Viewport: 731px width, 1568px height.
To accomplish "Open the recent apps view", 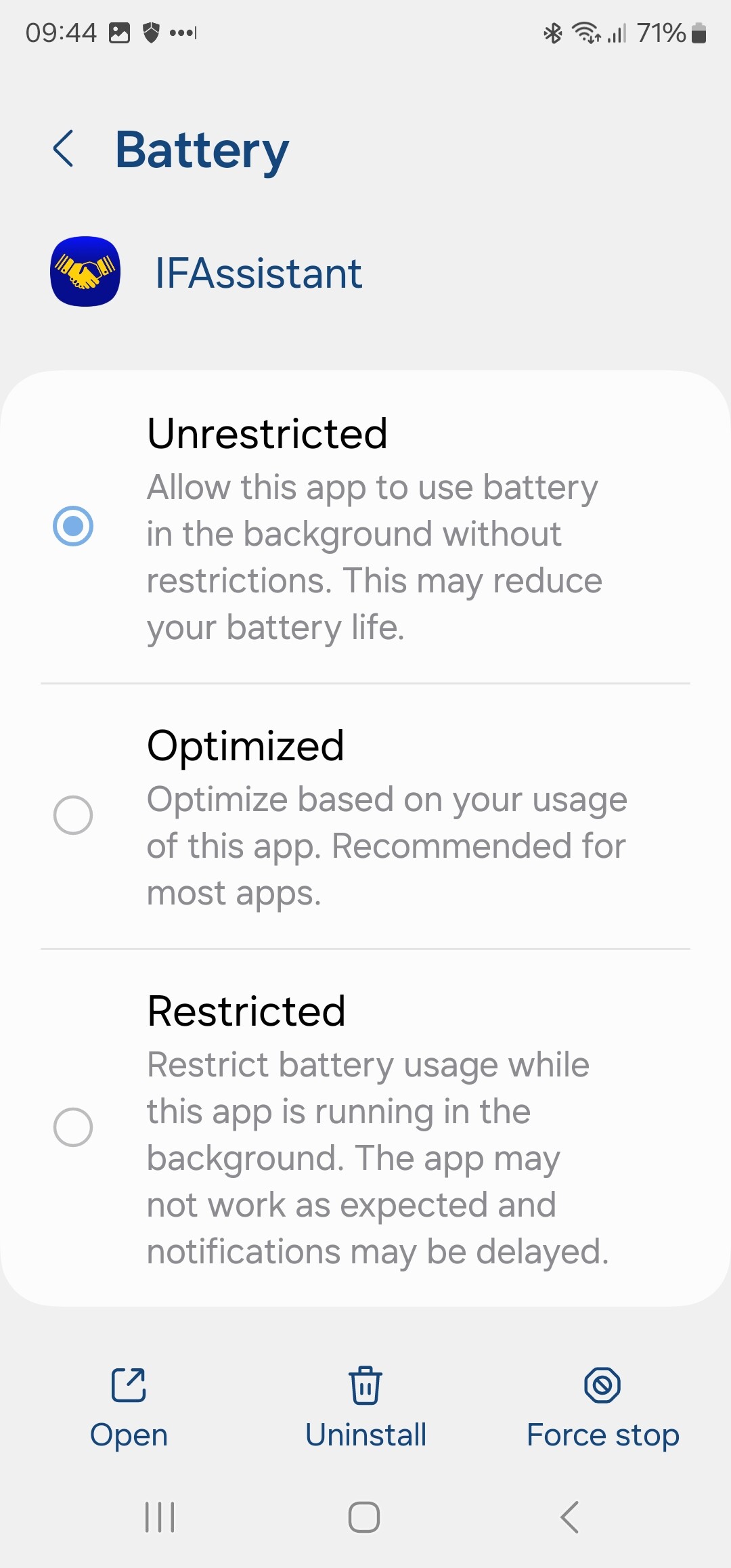I will click(x=160, y=1517).
